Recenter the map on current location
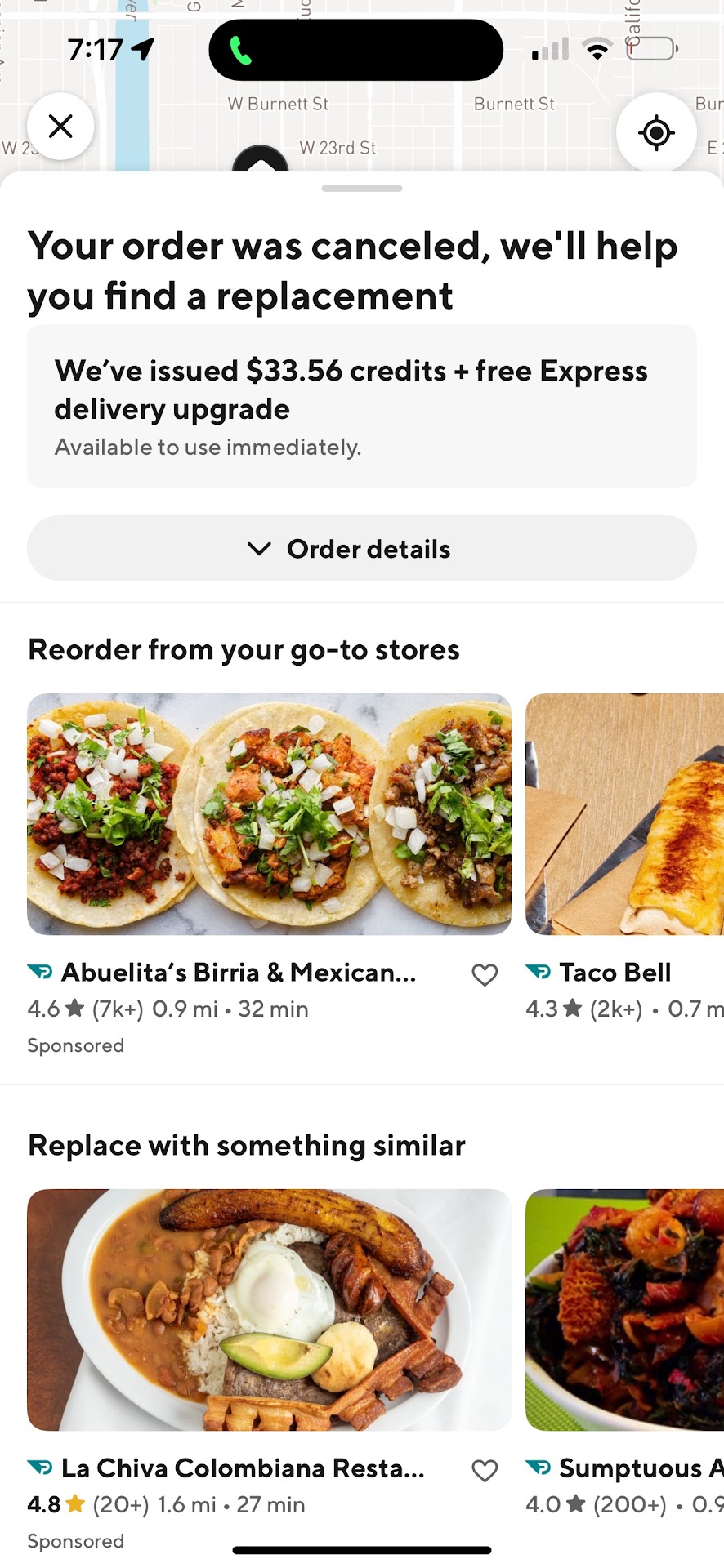This screenshot has width=724, height=1568. click(656, 132)
